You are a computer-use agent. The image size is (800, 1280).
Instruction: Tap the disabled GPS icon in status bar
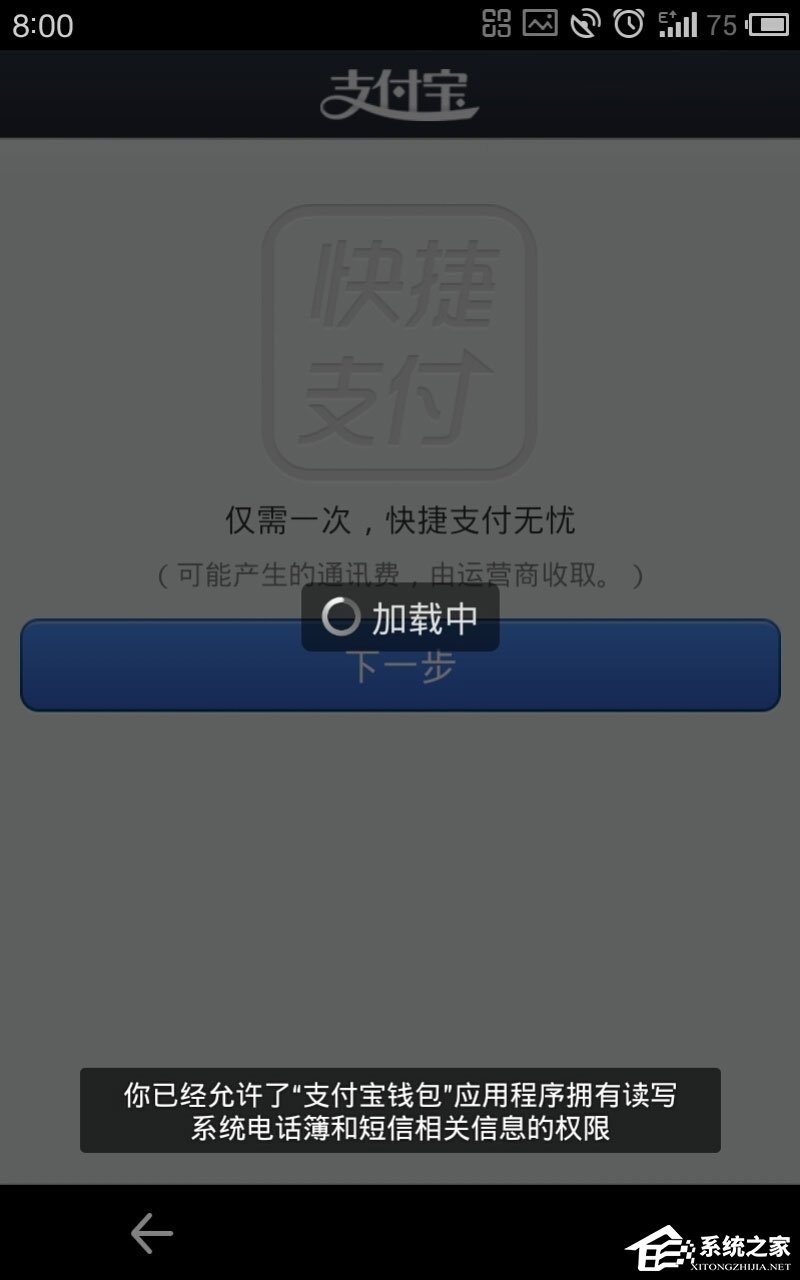tap(584, 22)
